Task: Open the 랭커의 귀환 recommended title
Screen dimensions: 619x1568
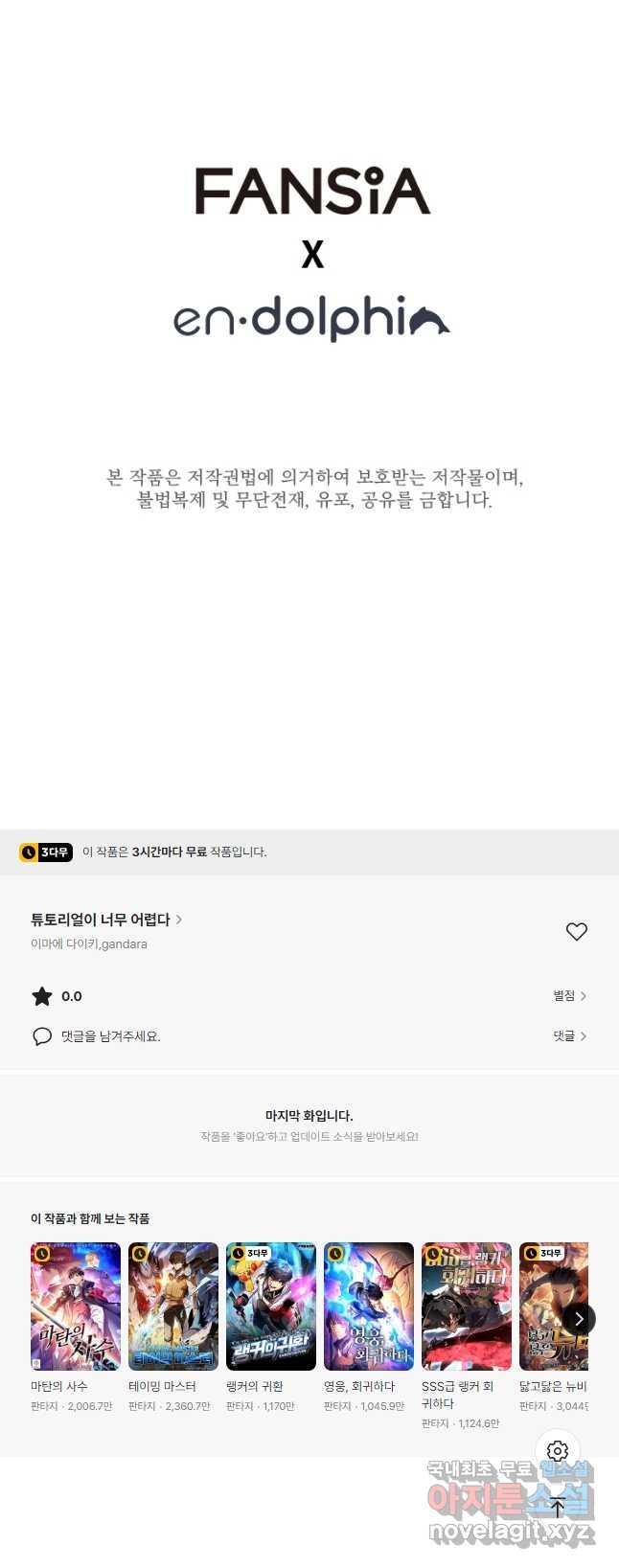Action: click(271, 1307)
